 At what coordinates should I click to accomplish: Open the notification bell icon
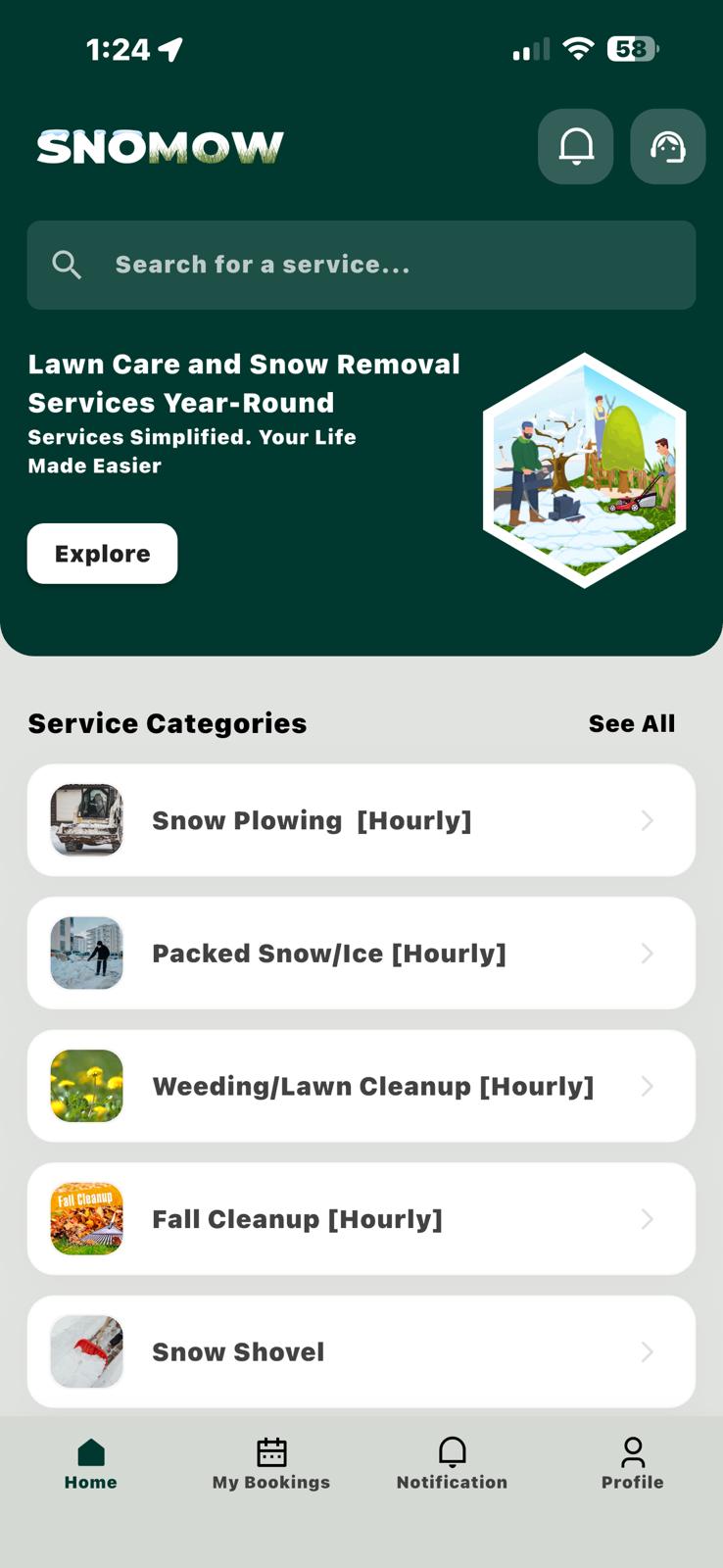click(575, 146)
